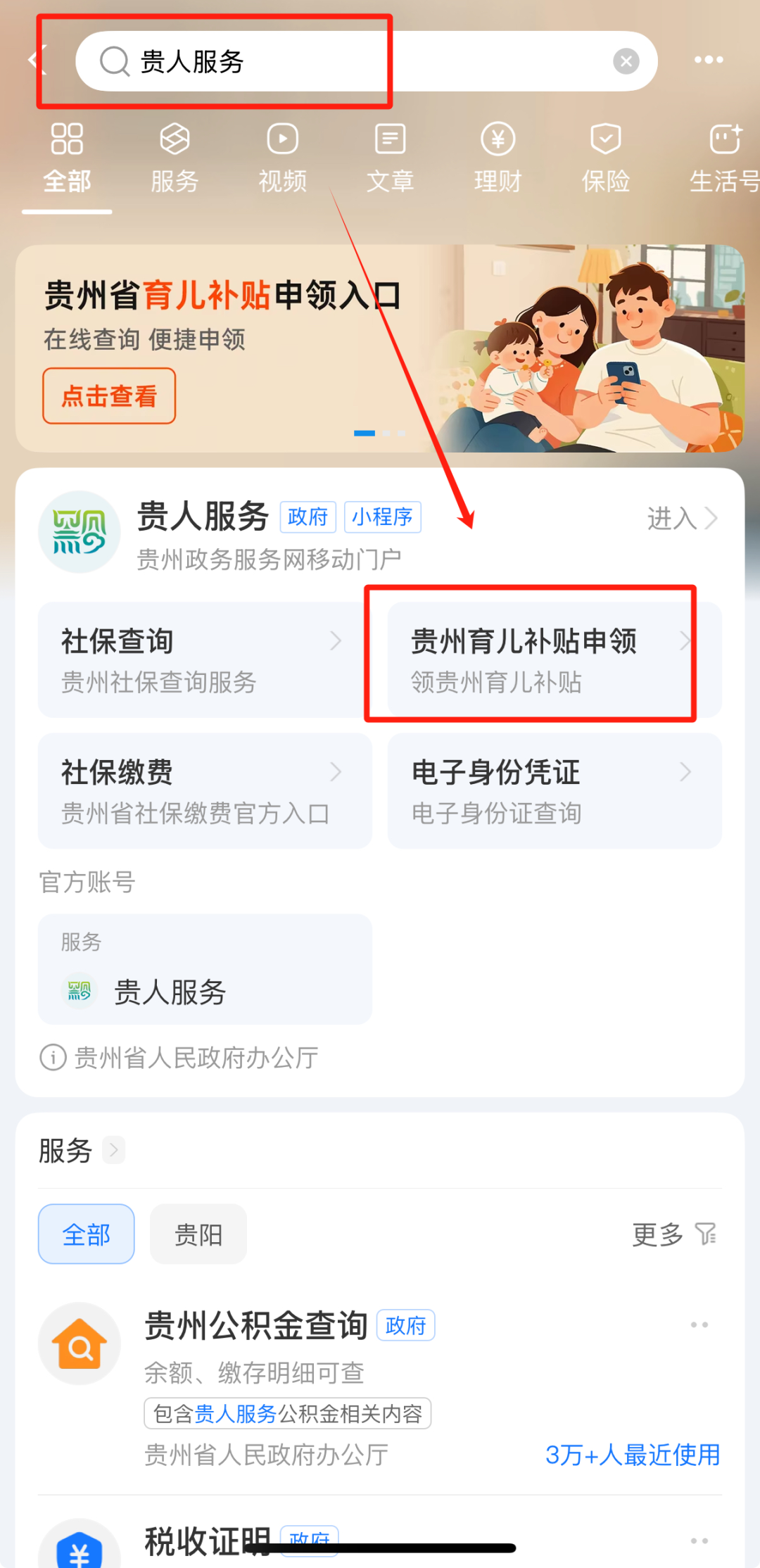Clear the search text
Screen dimensions: 760x1568
pyautogui.click(x=626, y=61)
